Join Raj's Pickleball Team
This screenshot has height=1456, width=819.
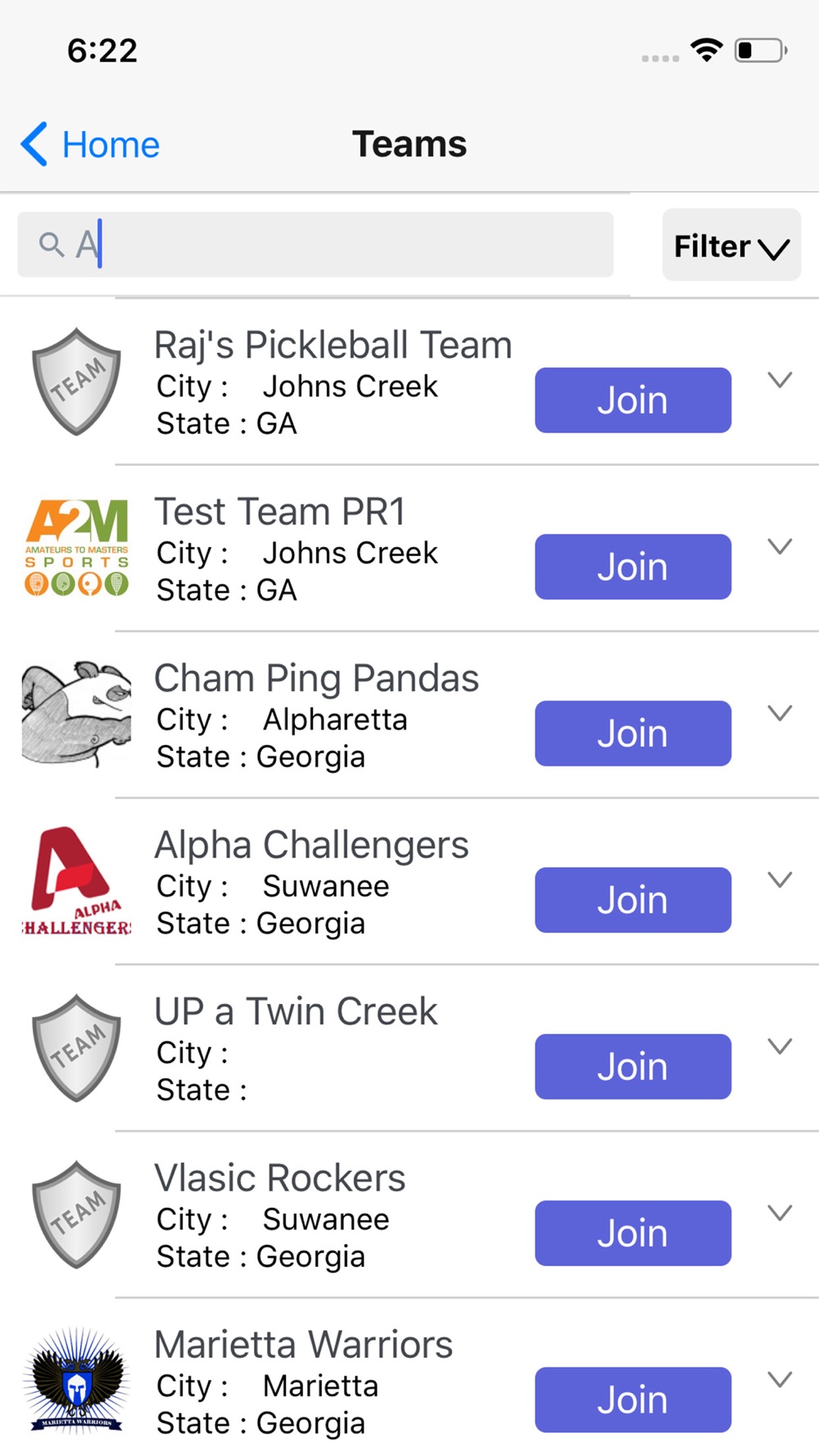coord(633,400)
